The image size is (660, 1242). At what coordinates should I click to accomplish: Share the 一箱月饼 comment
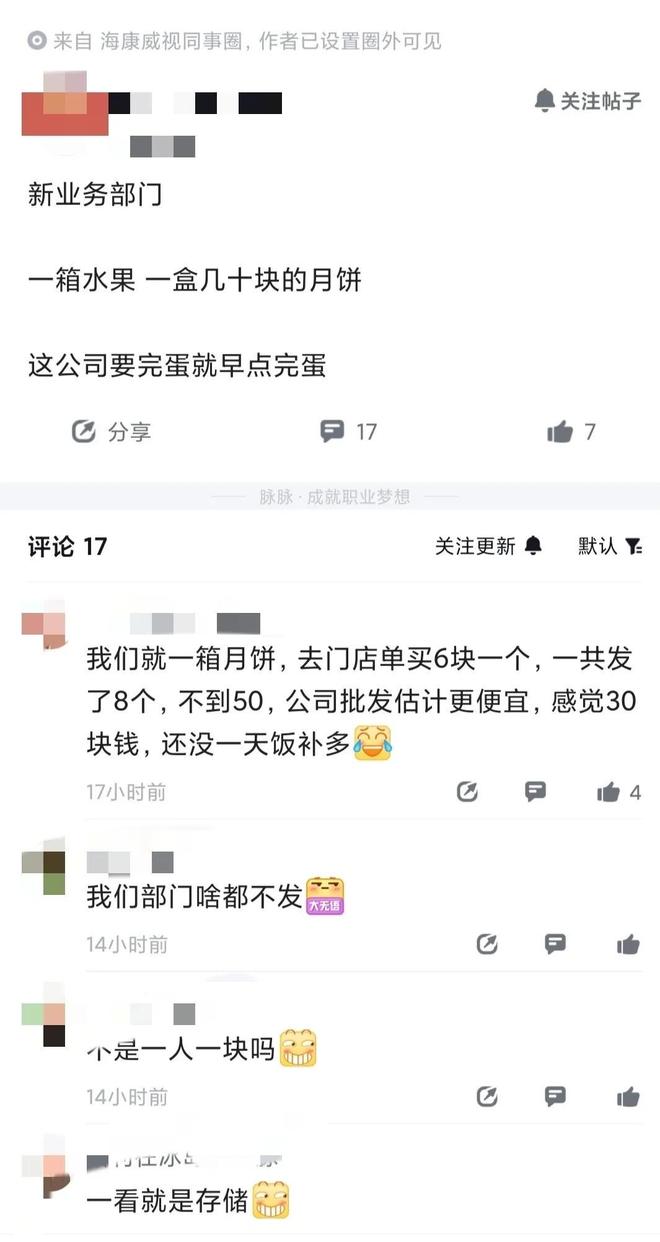click(x=467, y=792)
